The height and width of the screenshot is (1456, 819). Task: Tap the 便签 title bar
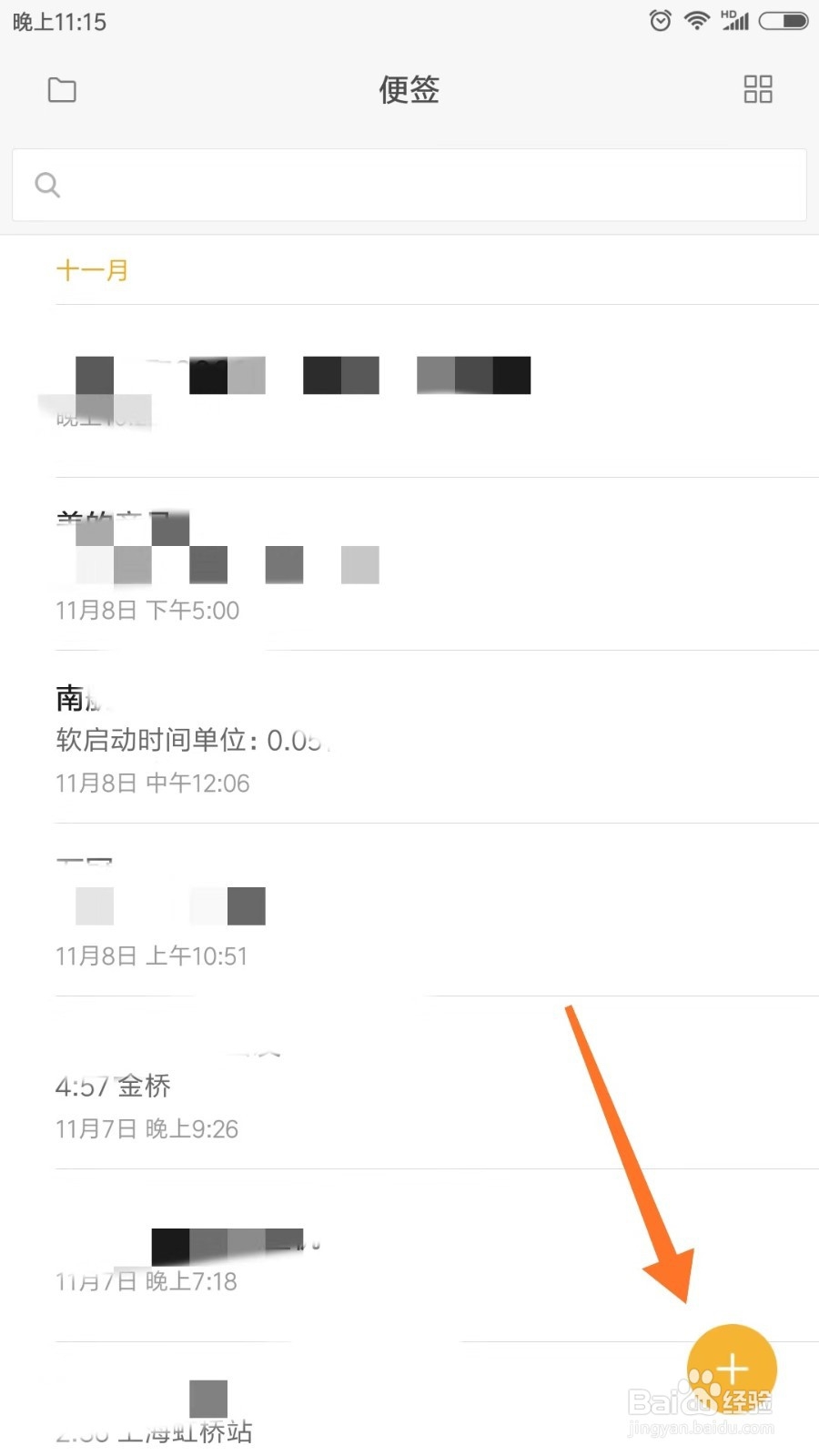409,89
